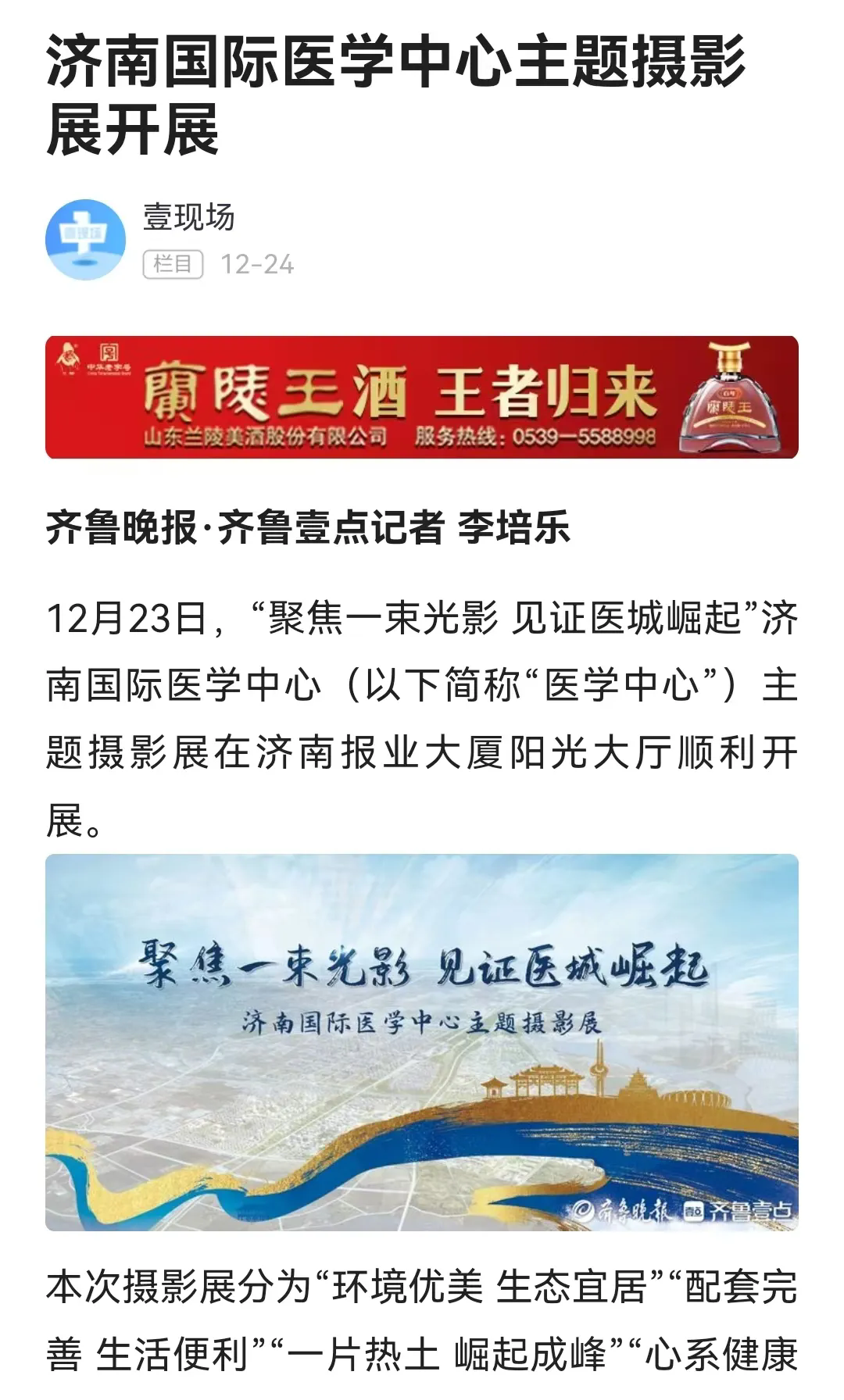The height and width of the screenshot is (1400, 844).
Task: View the photo exhibition poster image
Action: [x=422, y=1042]
